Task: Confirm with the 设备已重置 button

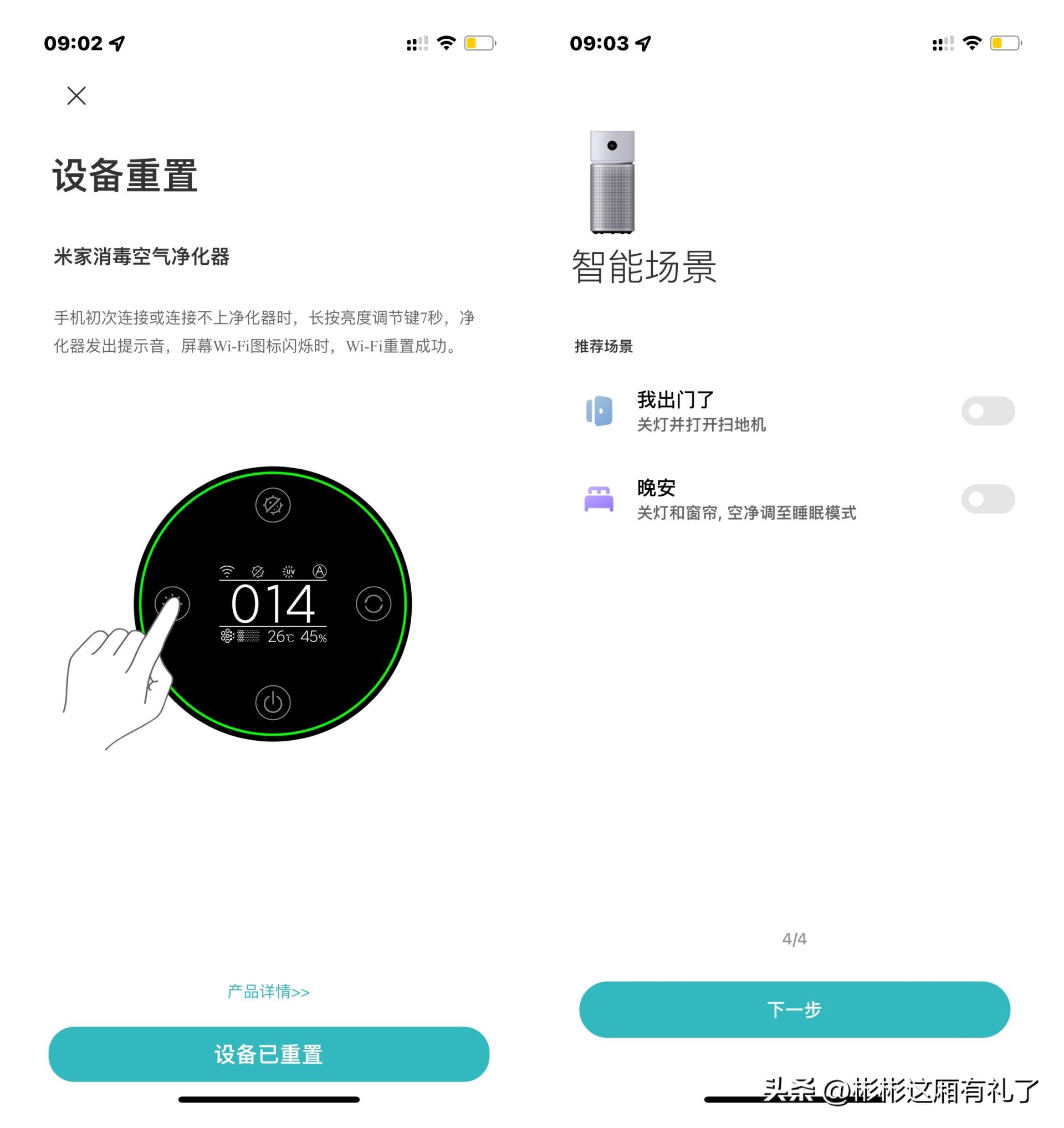Action: [x=268, y=1054]
